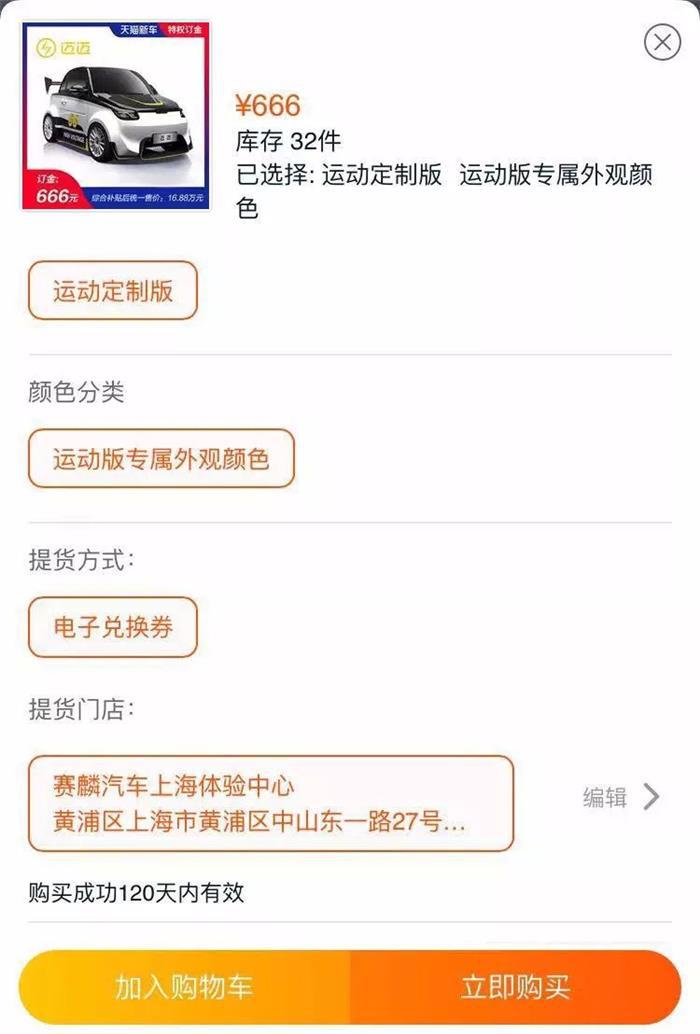Close the product options sheet

tap(662, 42)
